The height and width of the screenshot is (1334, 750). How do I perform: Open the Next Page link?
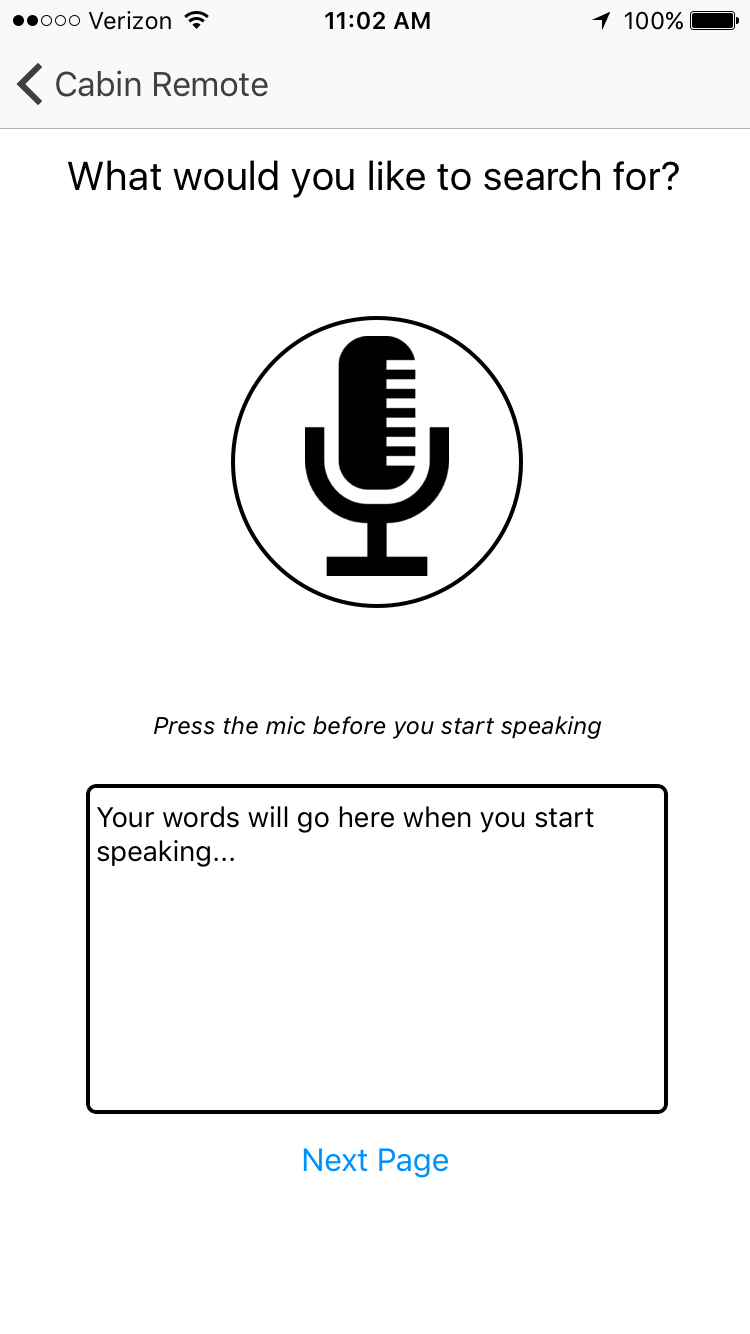click(375, 1160)
